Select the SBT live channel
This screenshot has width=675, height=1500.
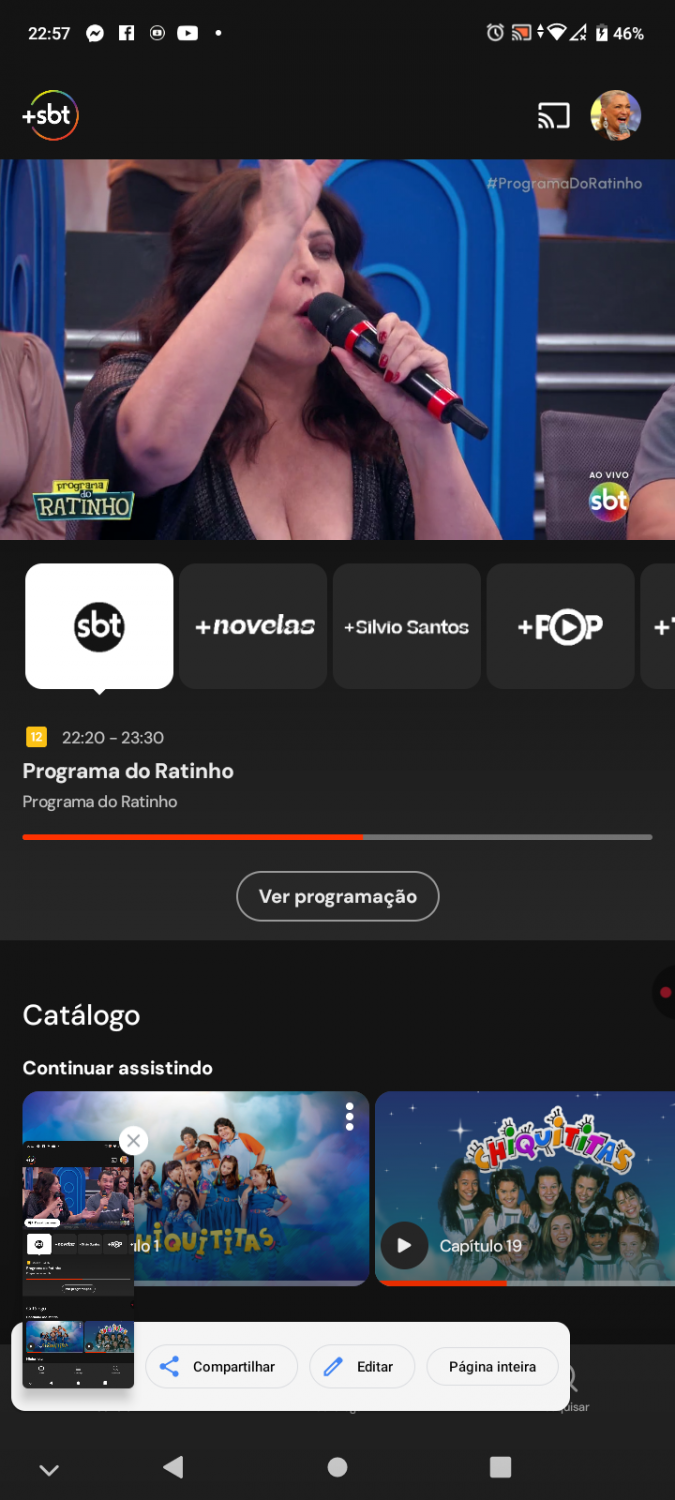coord(99,626)
